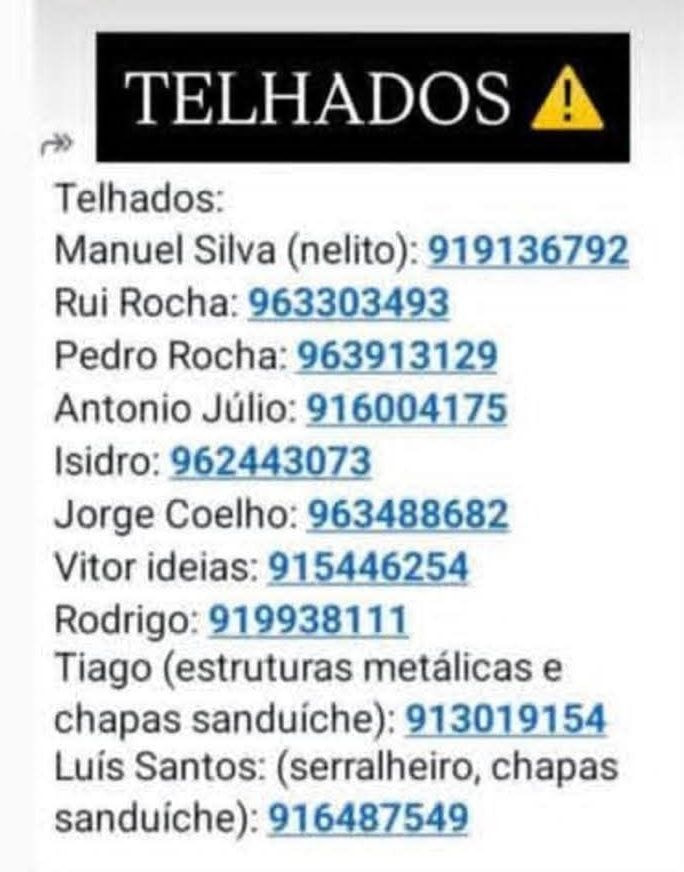Image resolution: width=684 pixels, height=872 pixels.
Task: Tap Rodrigo's phone number 919938111
Action: point(308,621)
